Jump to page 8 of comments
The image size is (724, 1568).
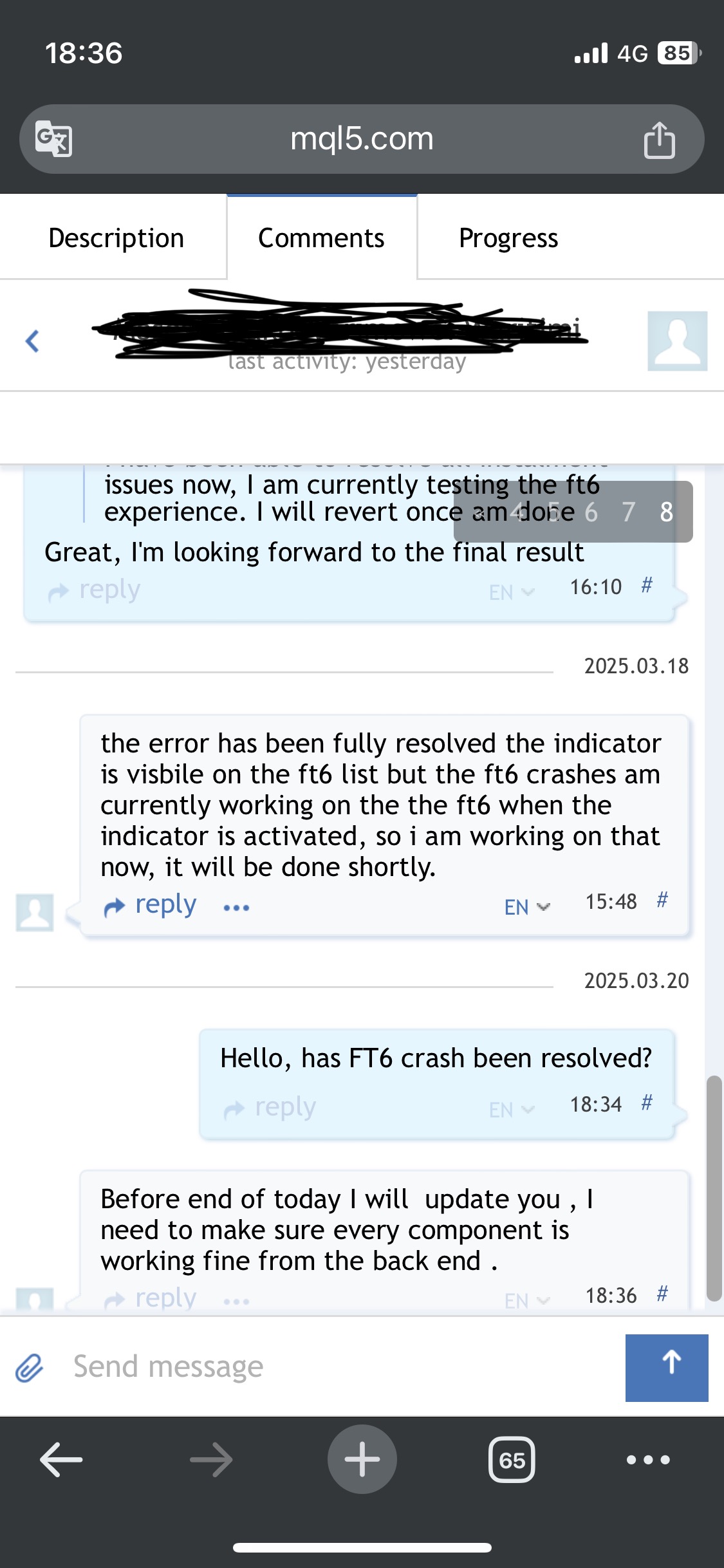point(666,512)
